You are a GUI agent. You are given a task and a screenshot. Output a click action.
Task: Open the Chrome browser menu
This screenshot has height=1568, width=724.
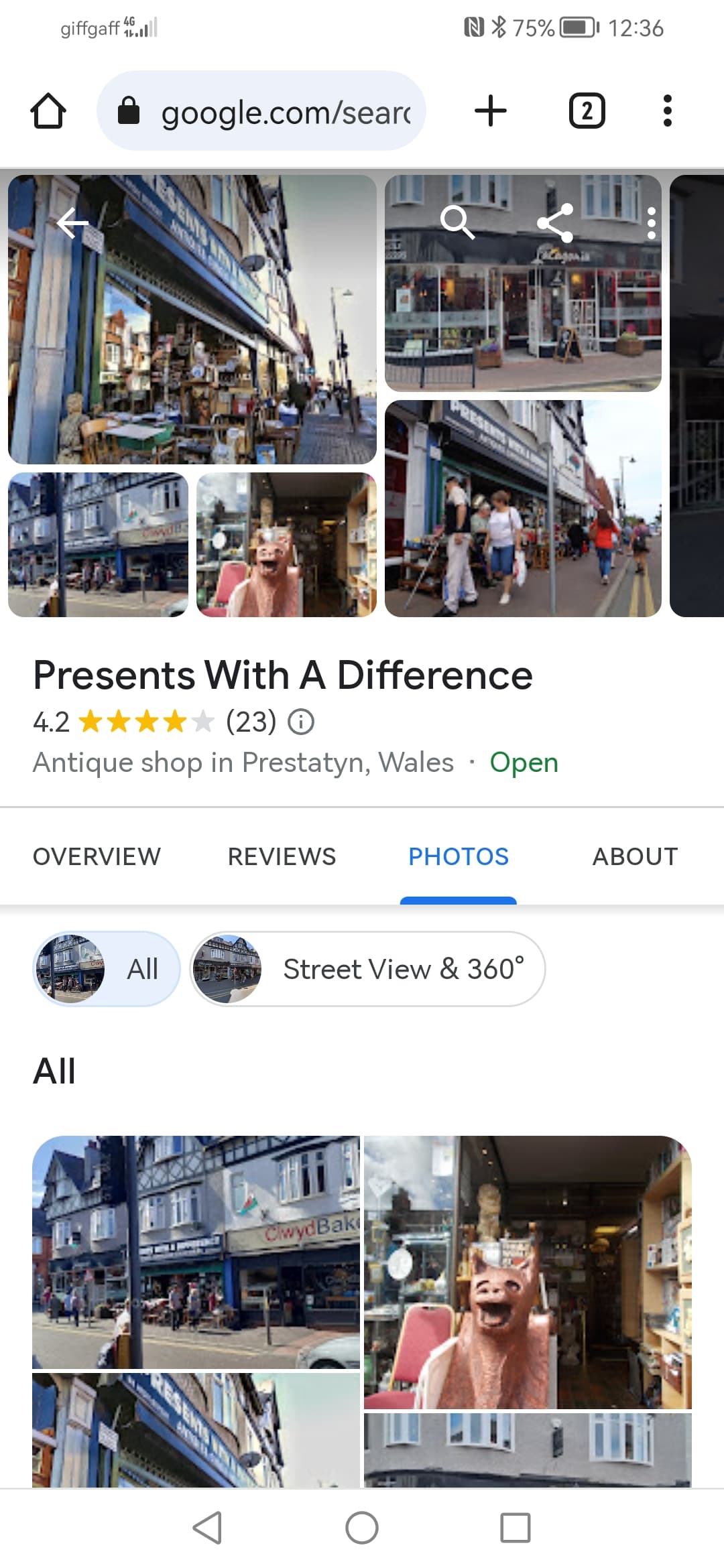click(x=666, y=111)
